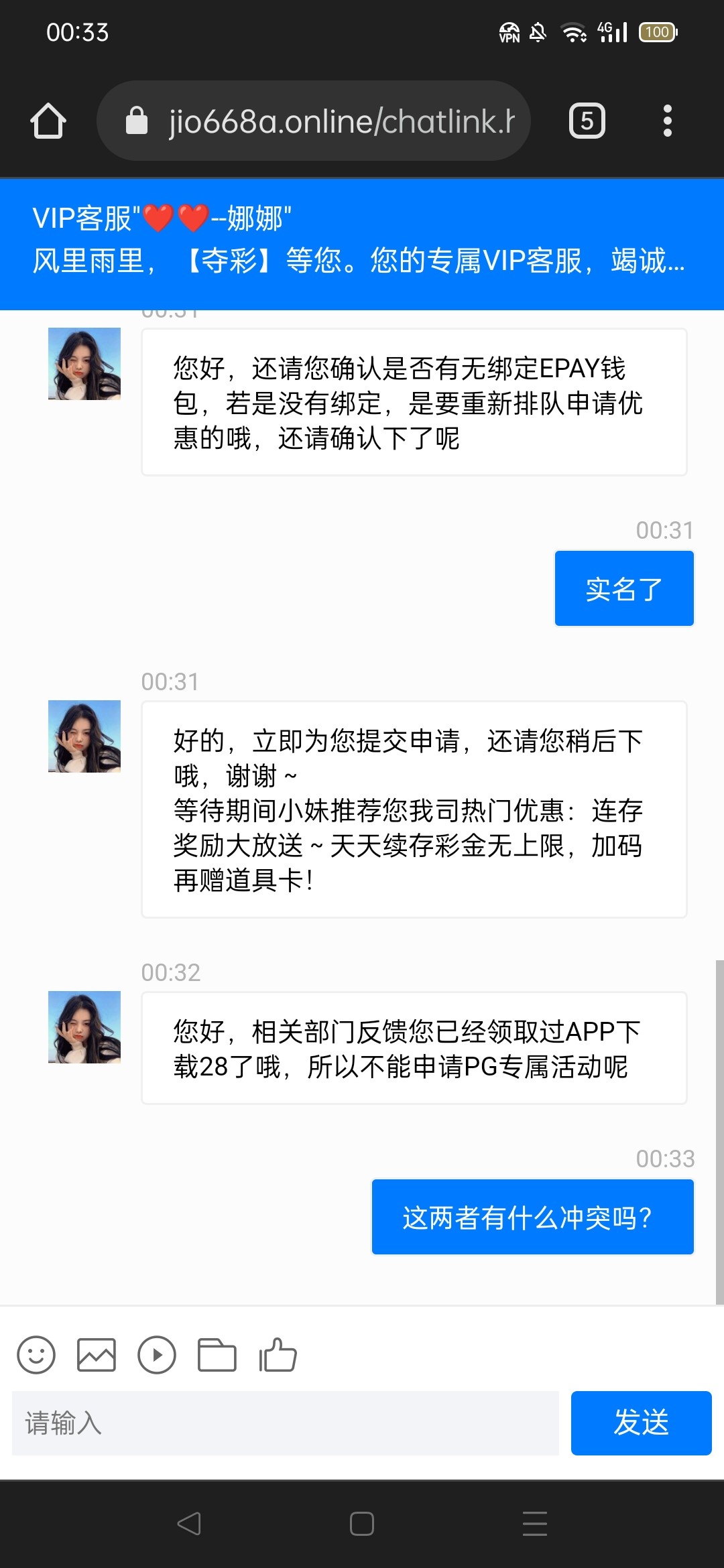Attach a file from the folder icon

coord(217,1355)
